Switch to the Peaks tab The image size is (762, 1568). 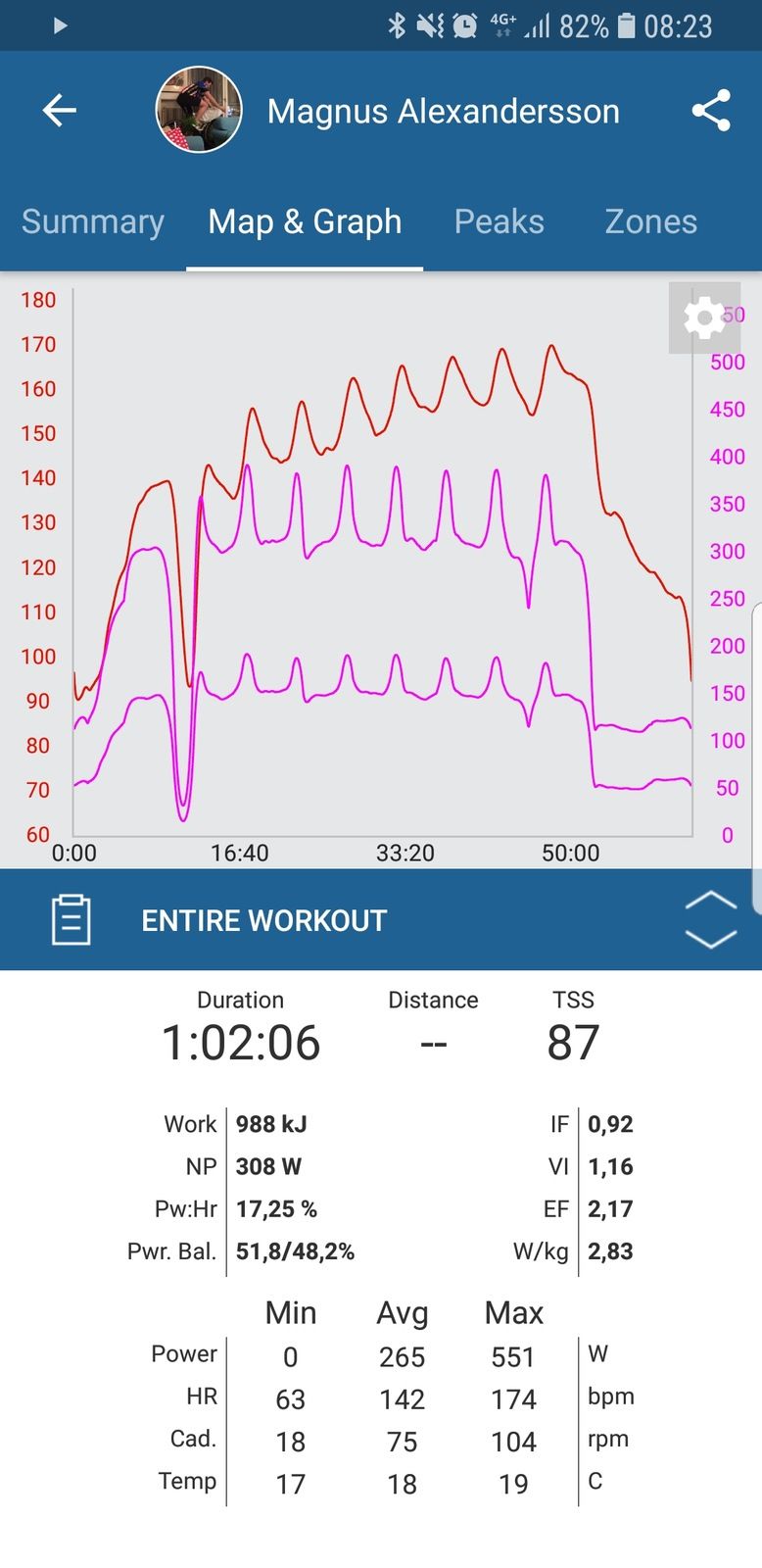point(498,221)
